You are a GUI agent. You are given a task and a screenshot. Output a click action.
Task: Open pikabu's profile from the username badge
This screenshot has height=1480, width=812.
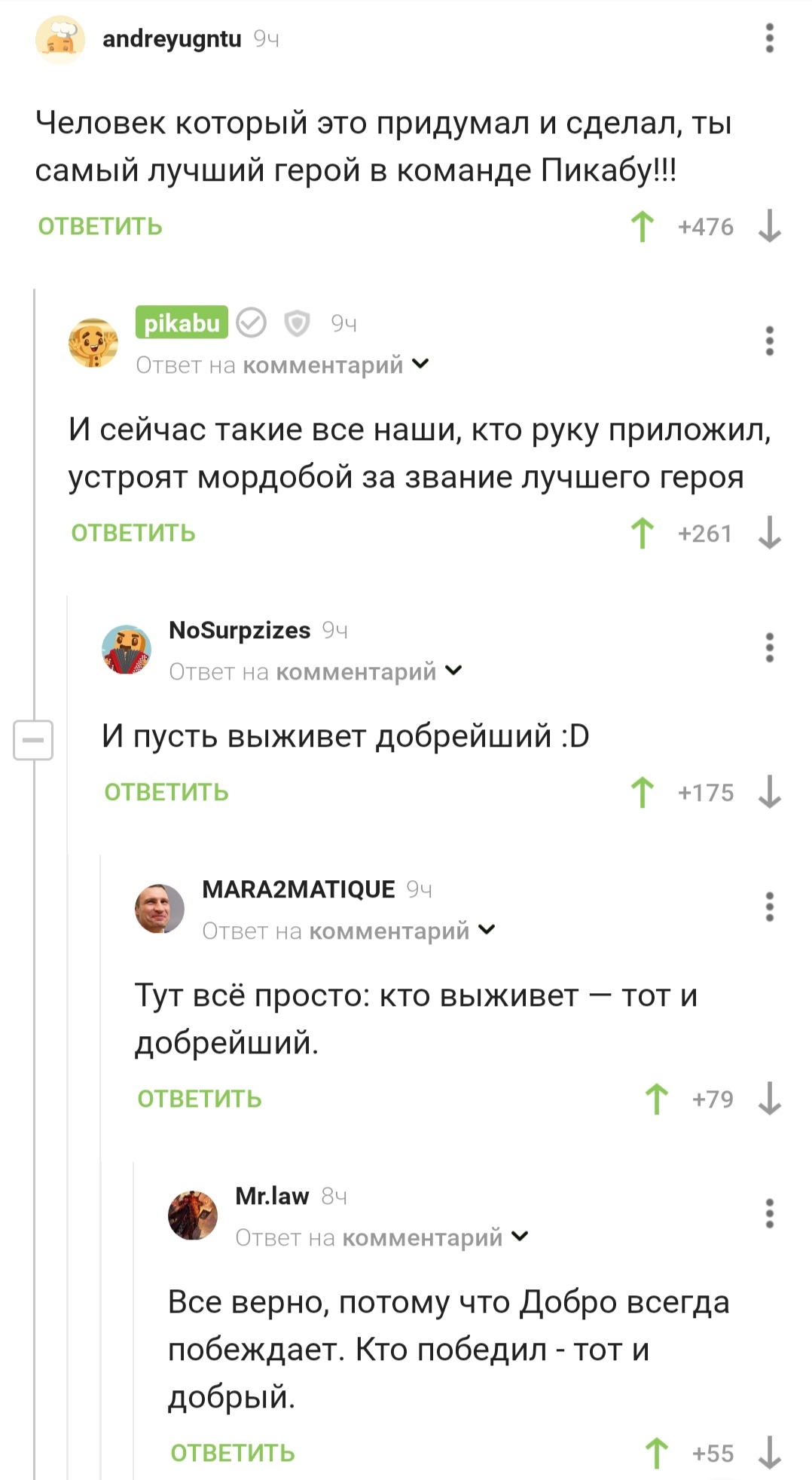point(182,323)
